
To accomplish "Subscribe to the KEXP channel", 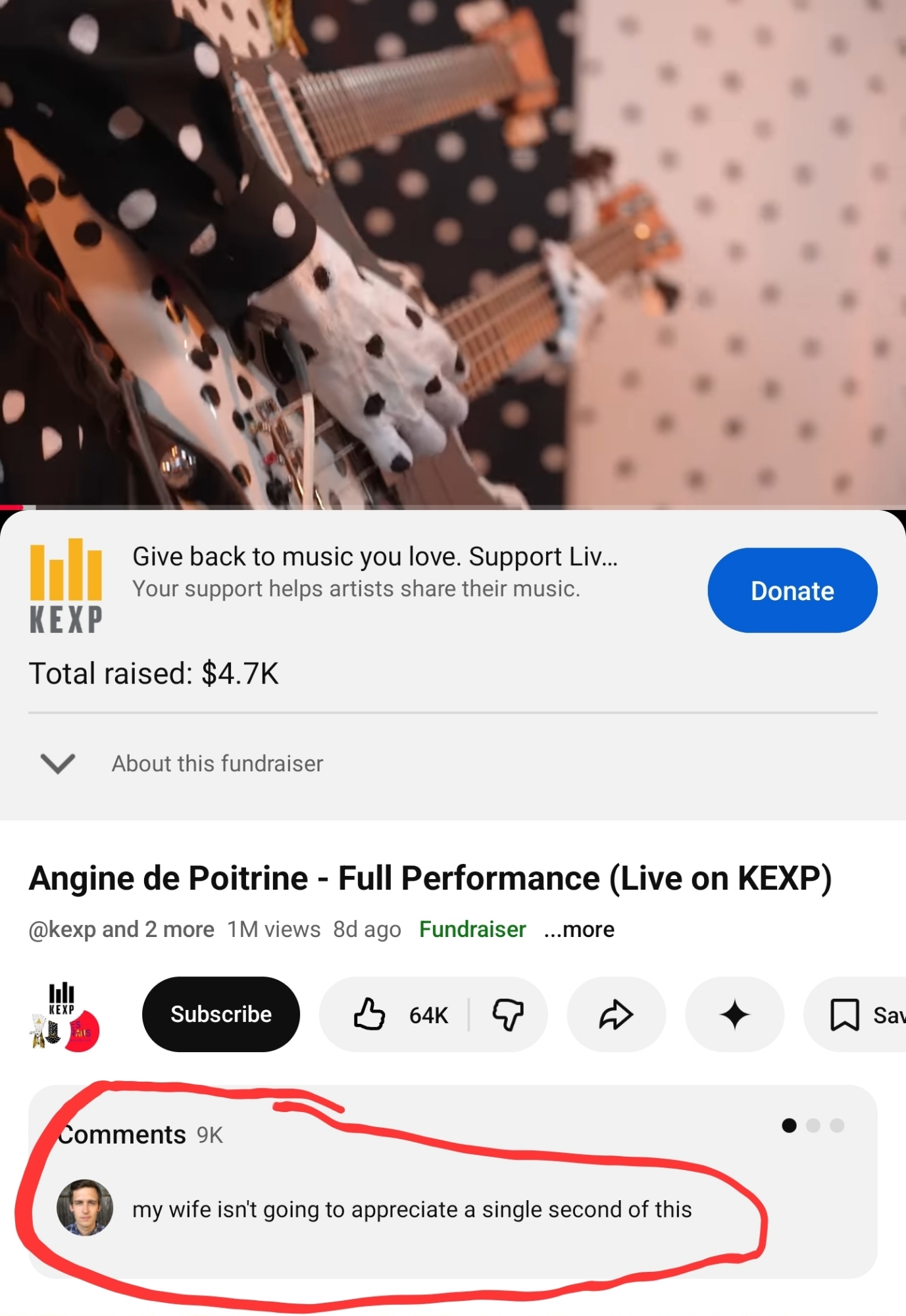I will click(x=220, y=1014).
